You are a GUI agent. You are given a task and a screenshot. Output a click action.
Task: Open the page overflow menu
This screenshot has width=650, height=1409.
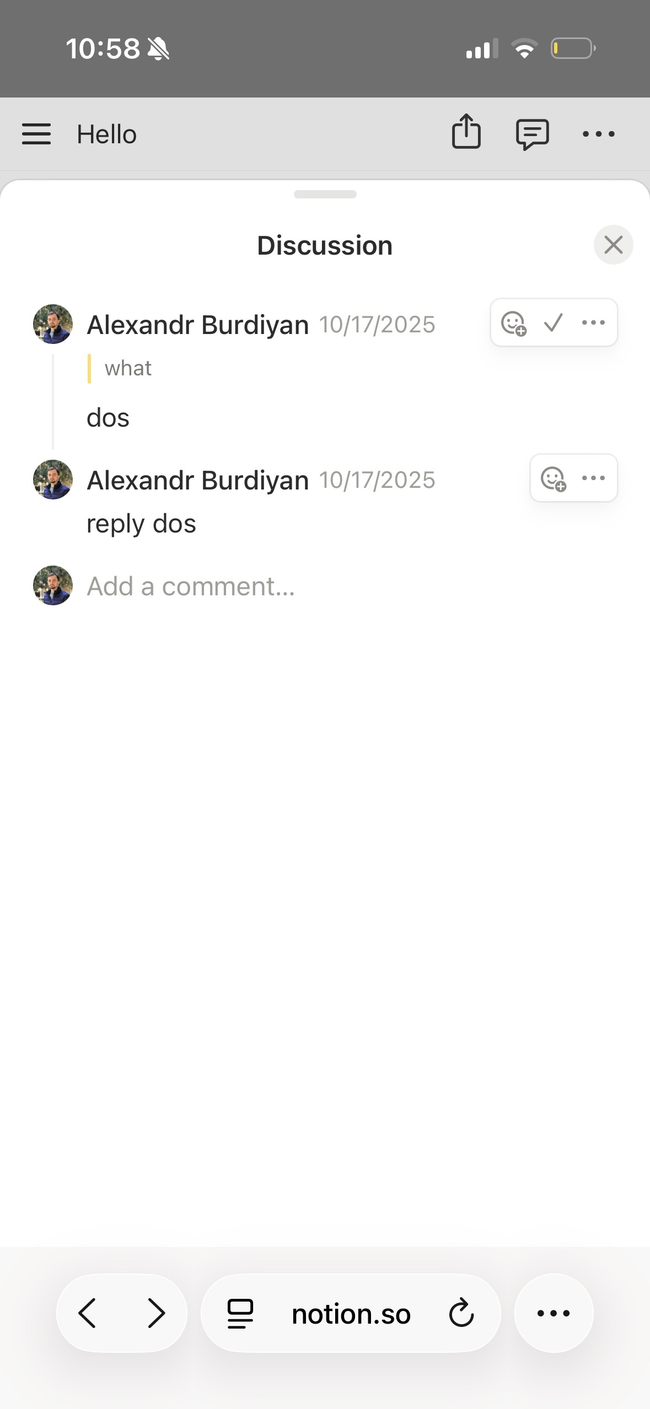point(598,134)
